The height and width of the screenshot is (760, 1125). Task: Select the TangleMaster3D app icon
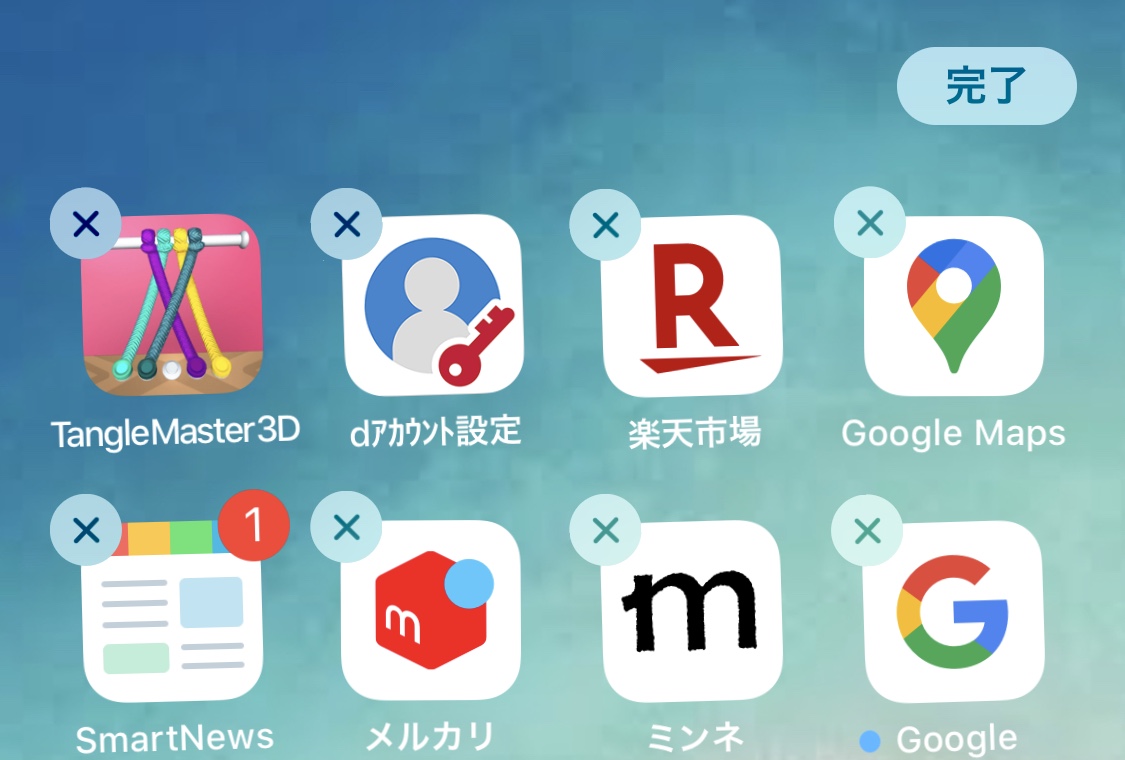pyautogui.click(x=171, y=305)
